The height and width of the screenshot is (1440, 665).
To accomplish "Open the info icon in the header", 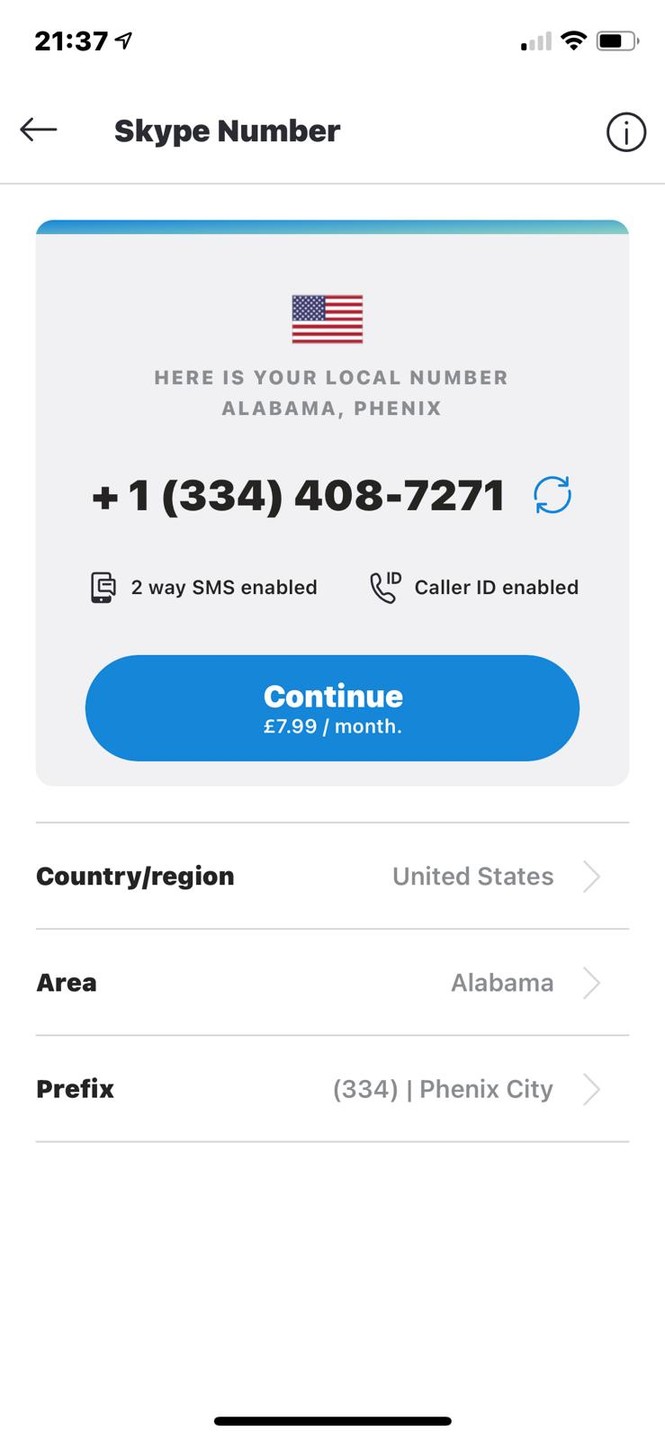I will [626, 132].
